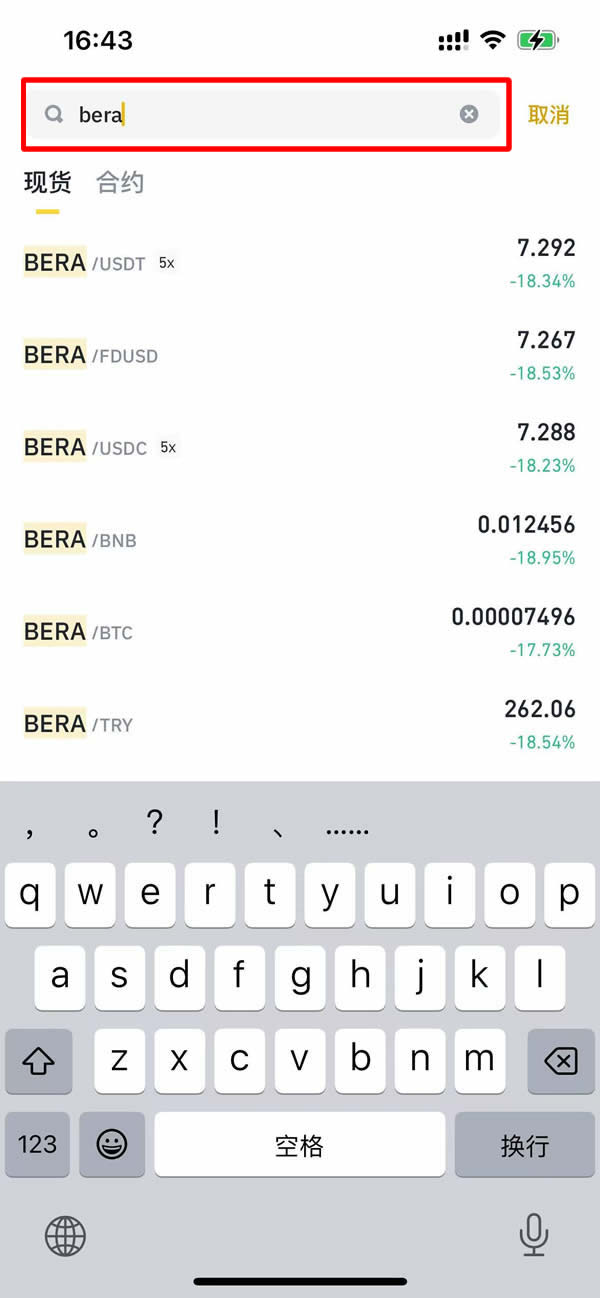Tap the 空格 space bar
The width and height of the screenshot is (600, 1298).
pos(299,1145)
